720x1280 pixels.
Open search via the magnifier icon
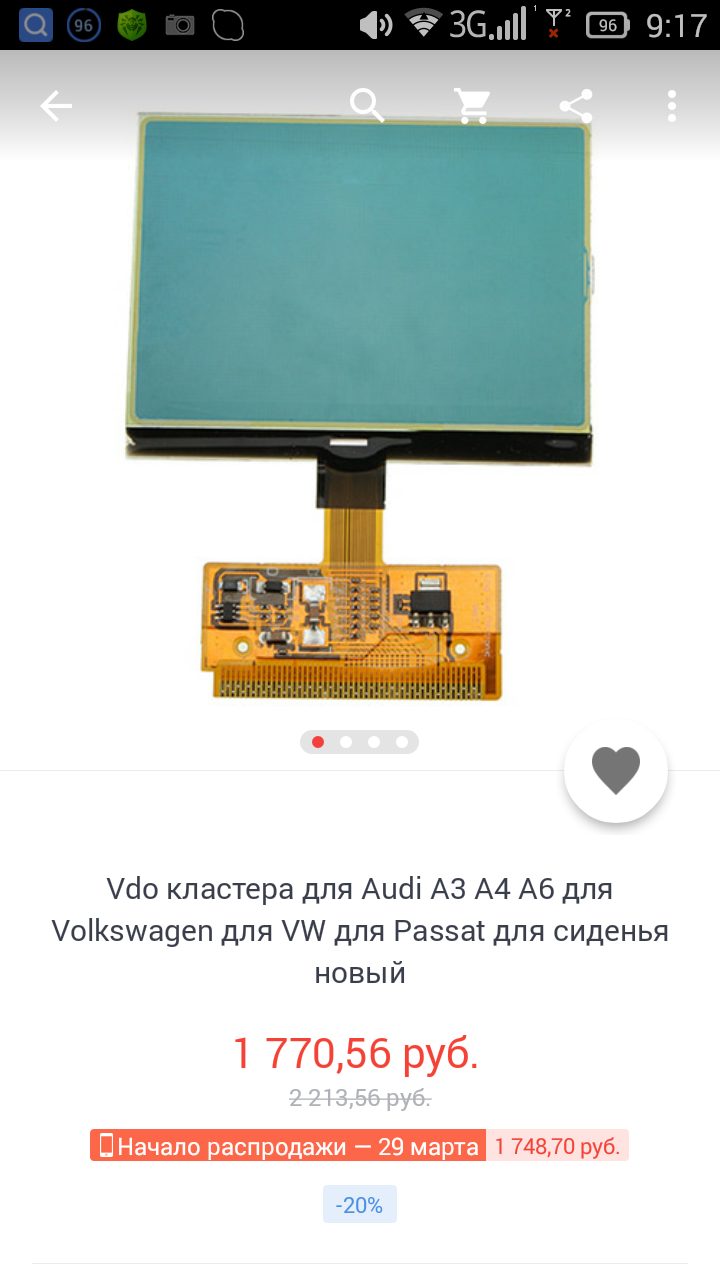tap(367, 105)
